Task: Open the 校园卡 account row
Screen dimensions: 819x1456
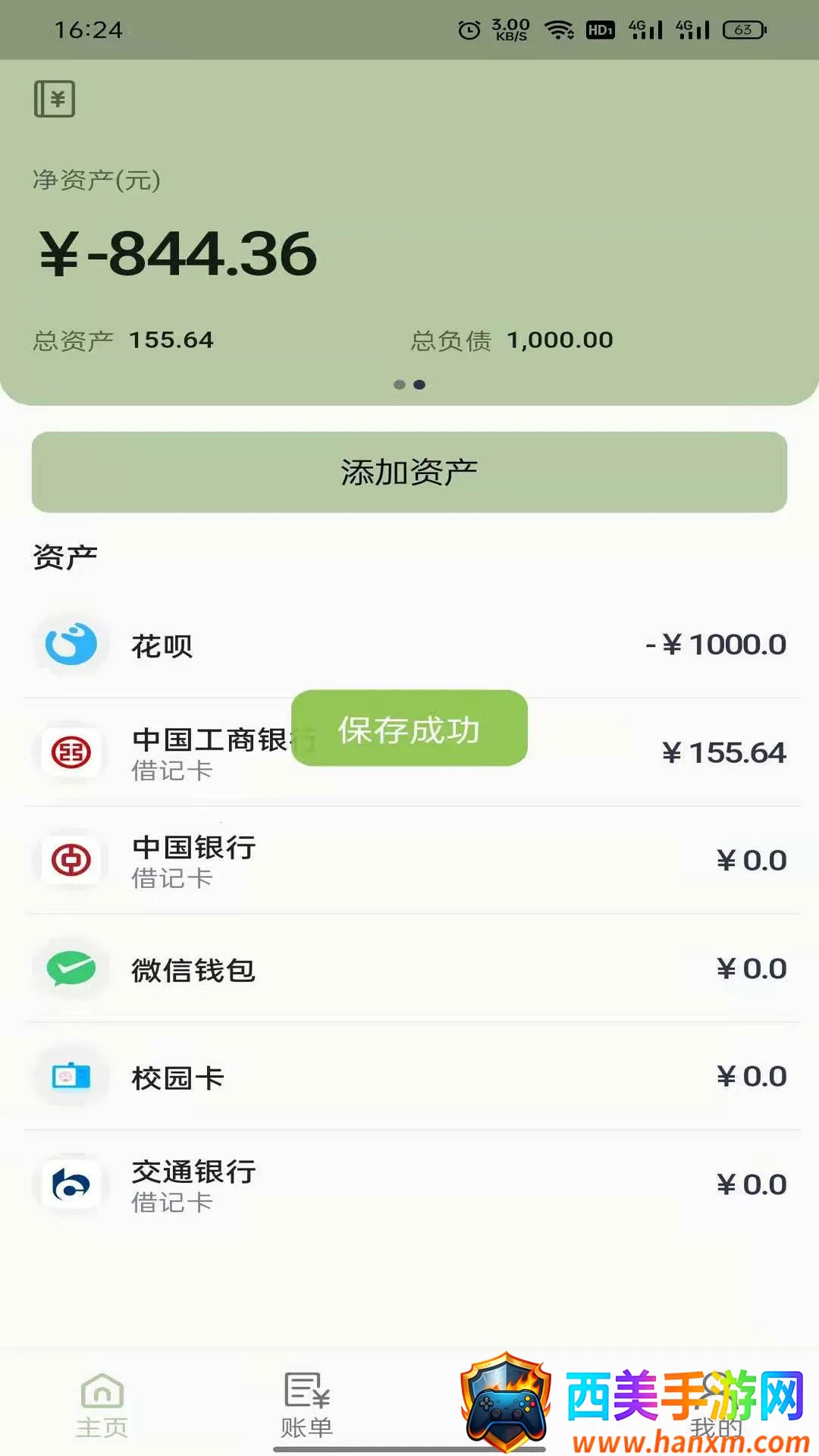Action: [x=409, y=1077]
